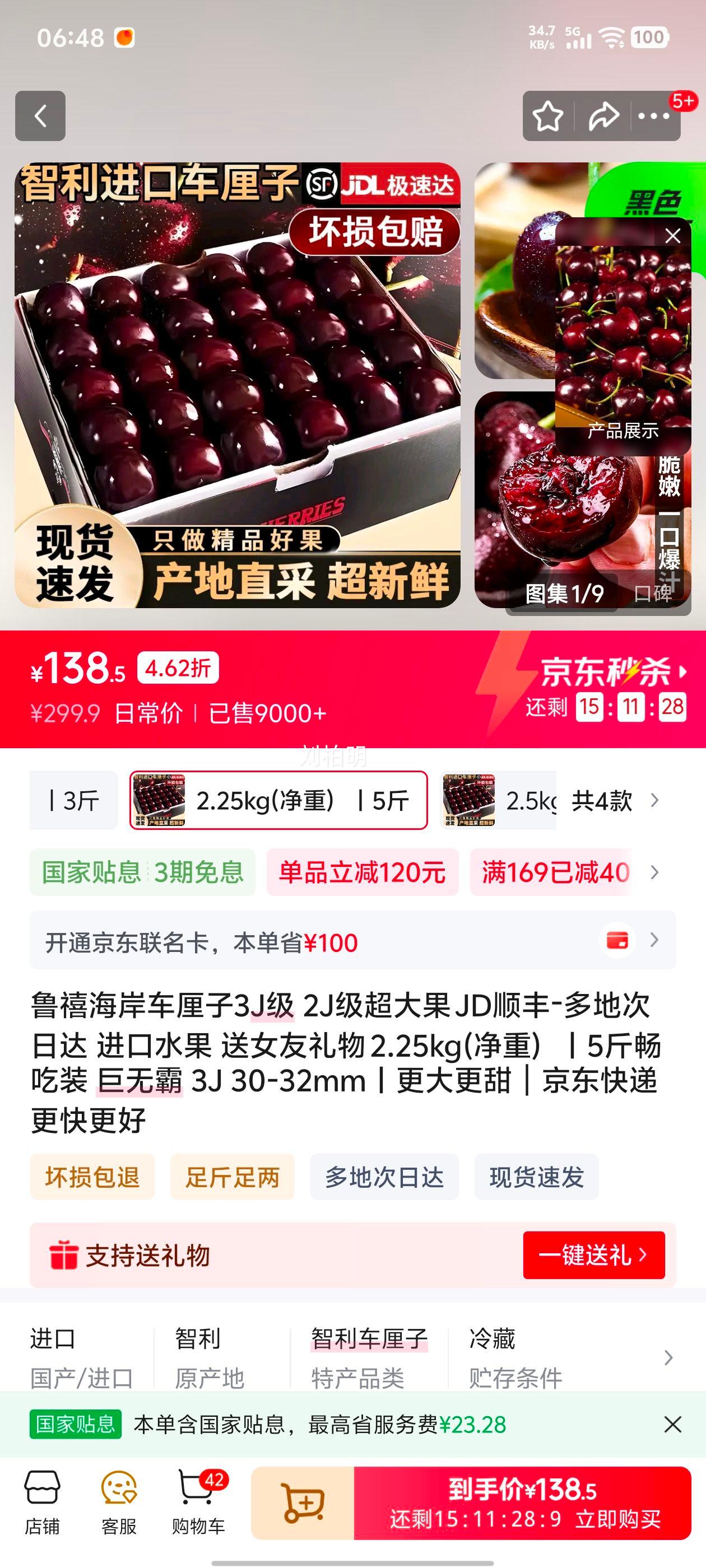
Task: Tap the back arrow to exit product page
Action: click(41, 116)
